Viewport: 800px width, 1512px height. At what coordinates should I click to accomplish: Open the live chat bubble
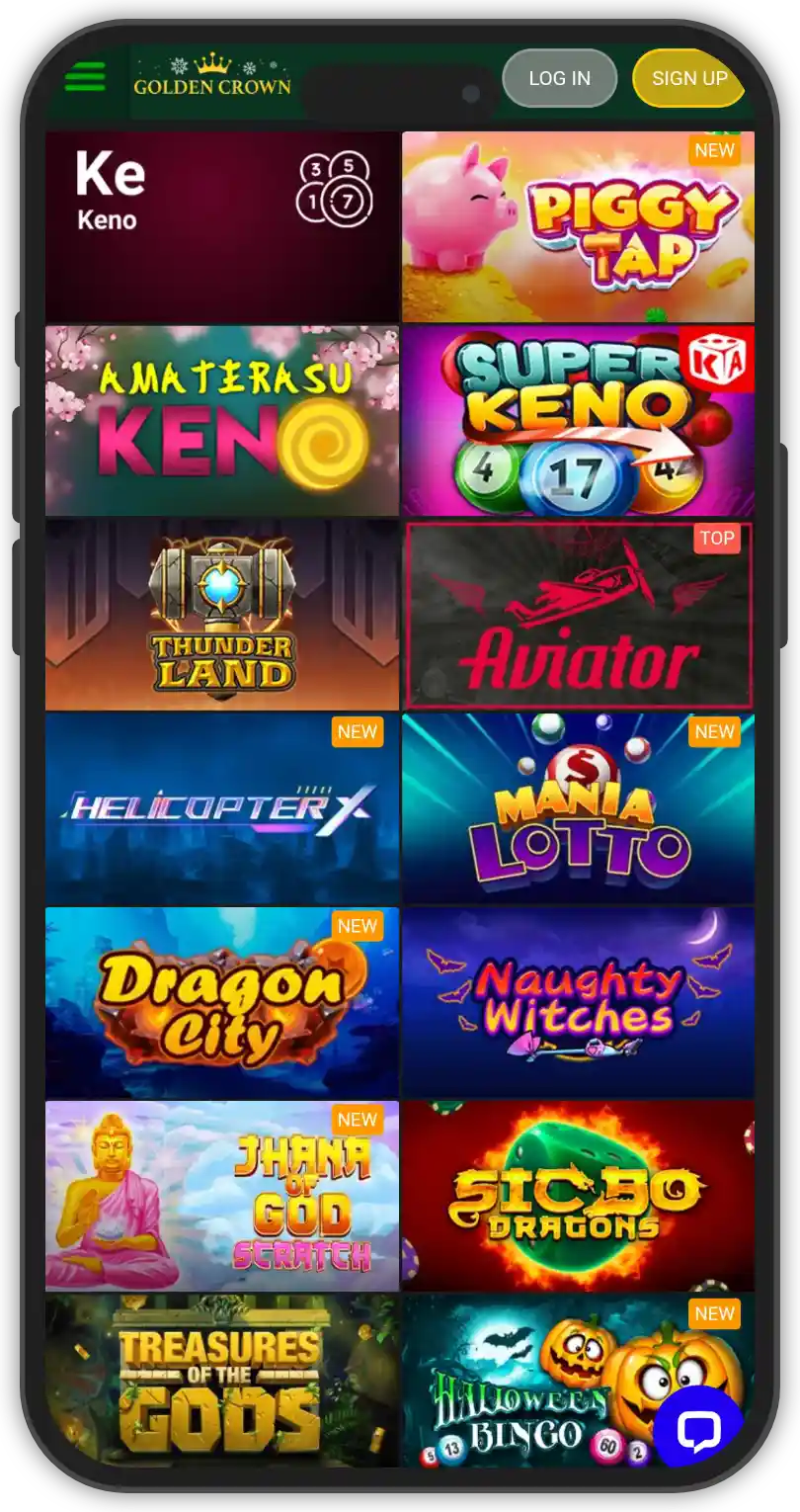(698, 1428)
